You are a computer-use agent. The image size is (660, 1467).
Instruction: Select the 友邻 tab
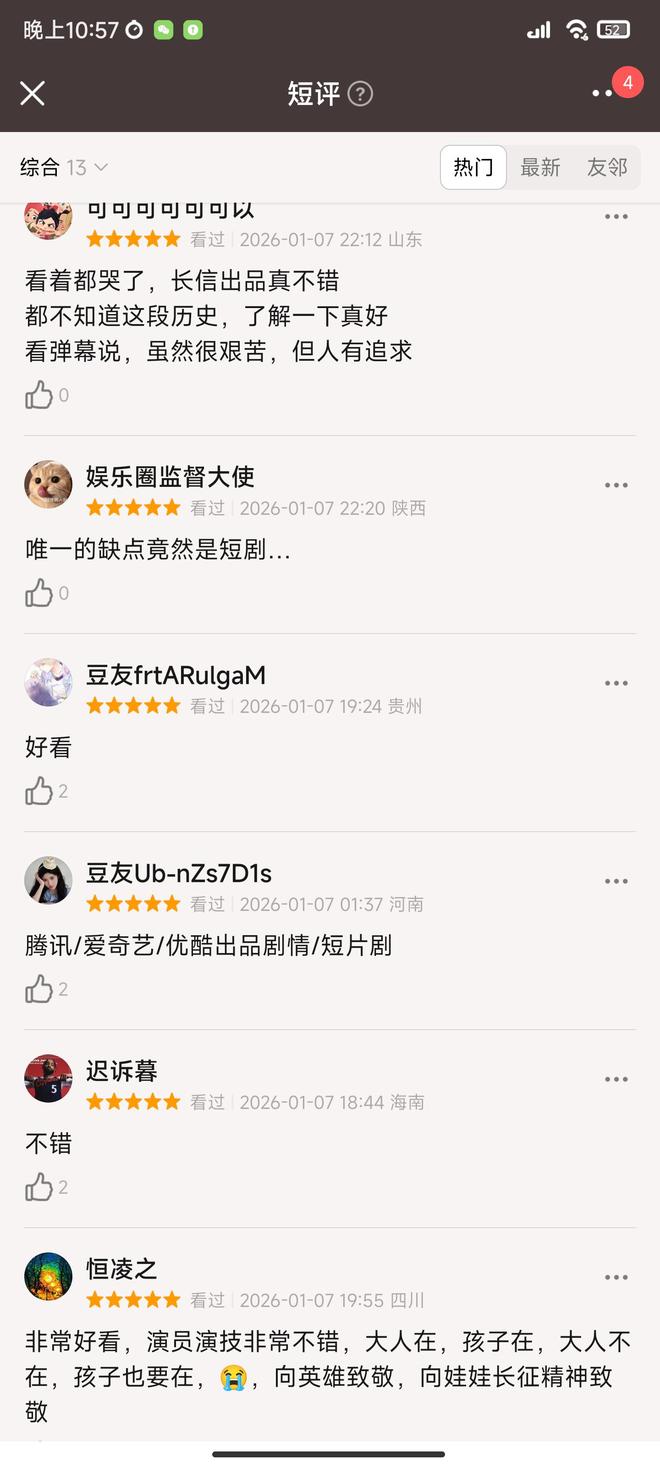coord(607,167)
